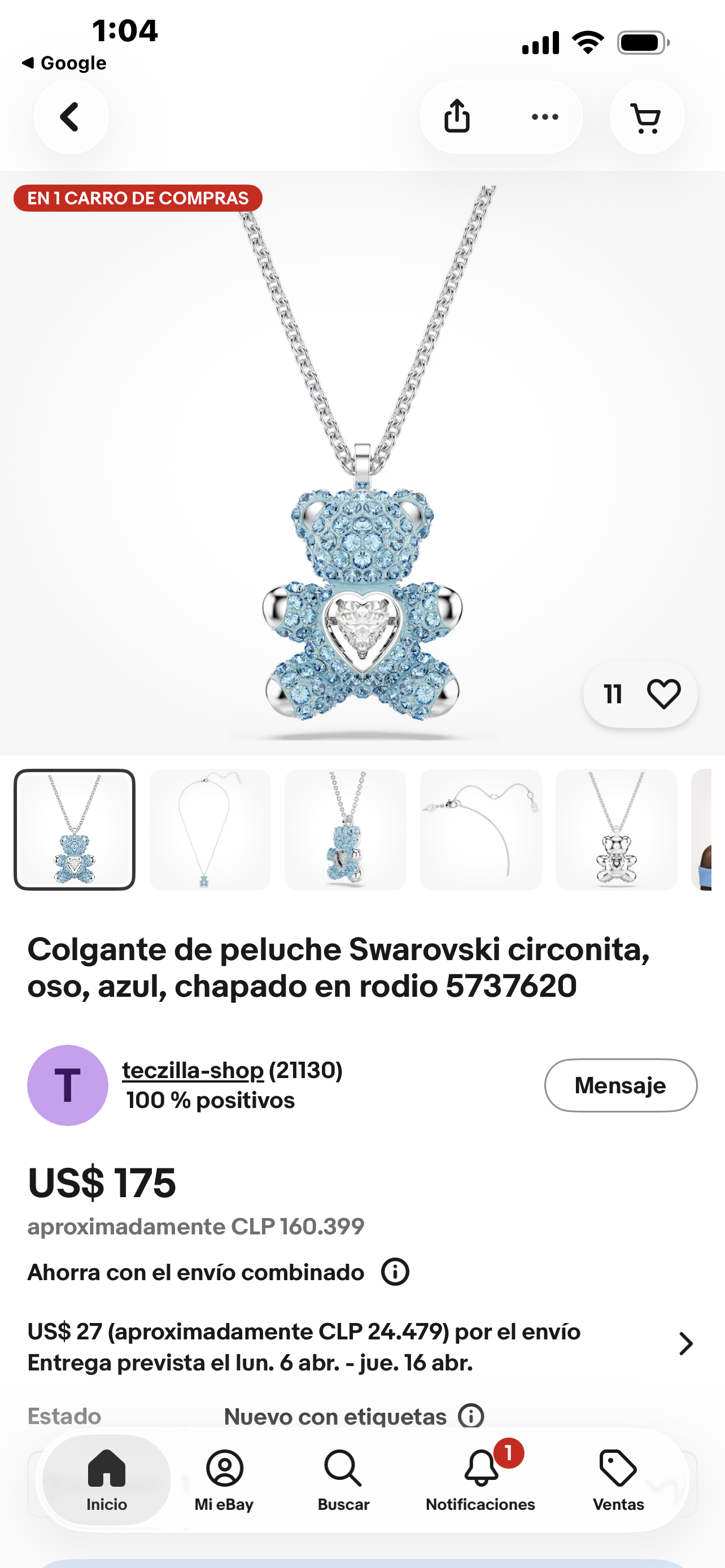Go back to the previous page
This screenshot has width=725, height=1568.
(71, 117)
